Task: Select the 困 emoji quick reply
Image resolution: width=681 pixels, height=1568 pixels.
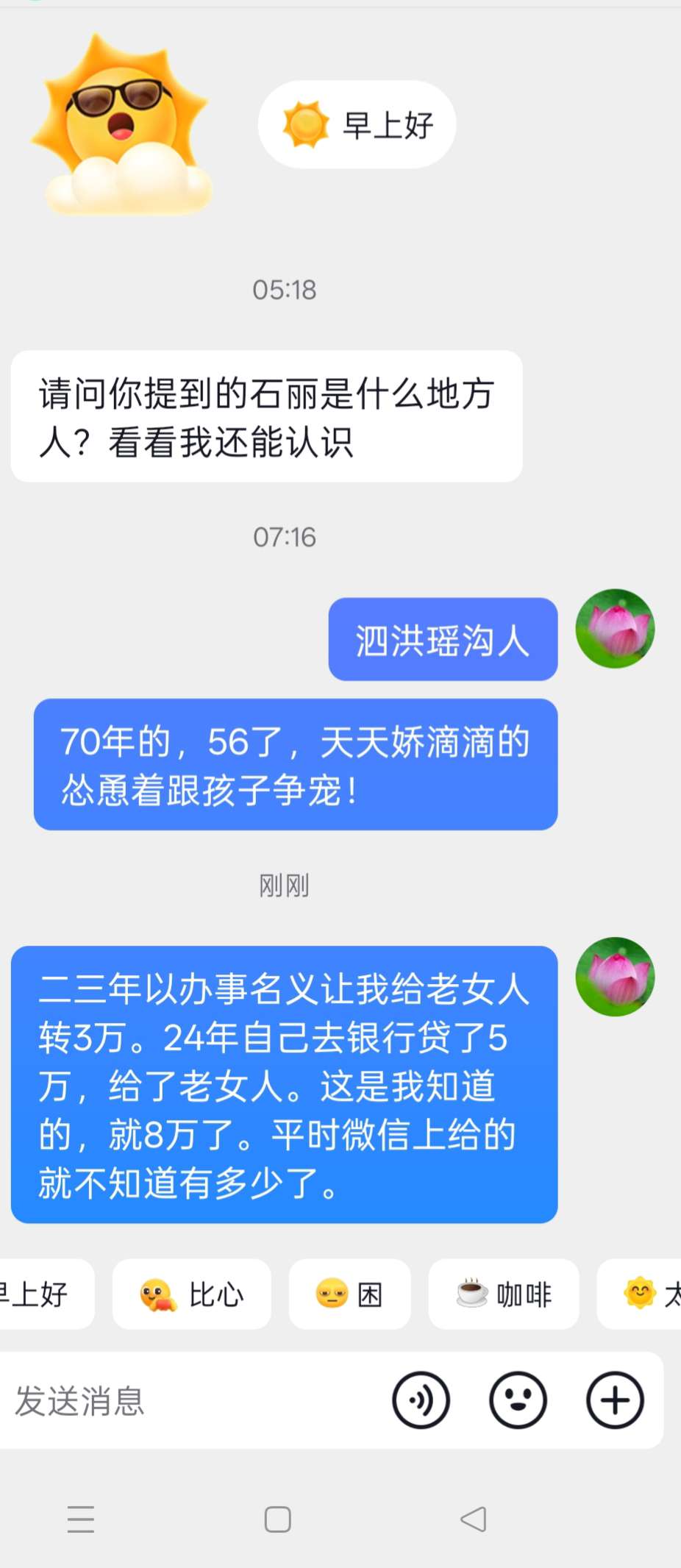Action: (x=349, y=1294)
